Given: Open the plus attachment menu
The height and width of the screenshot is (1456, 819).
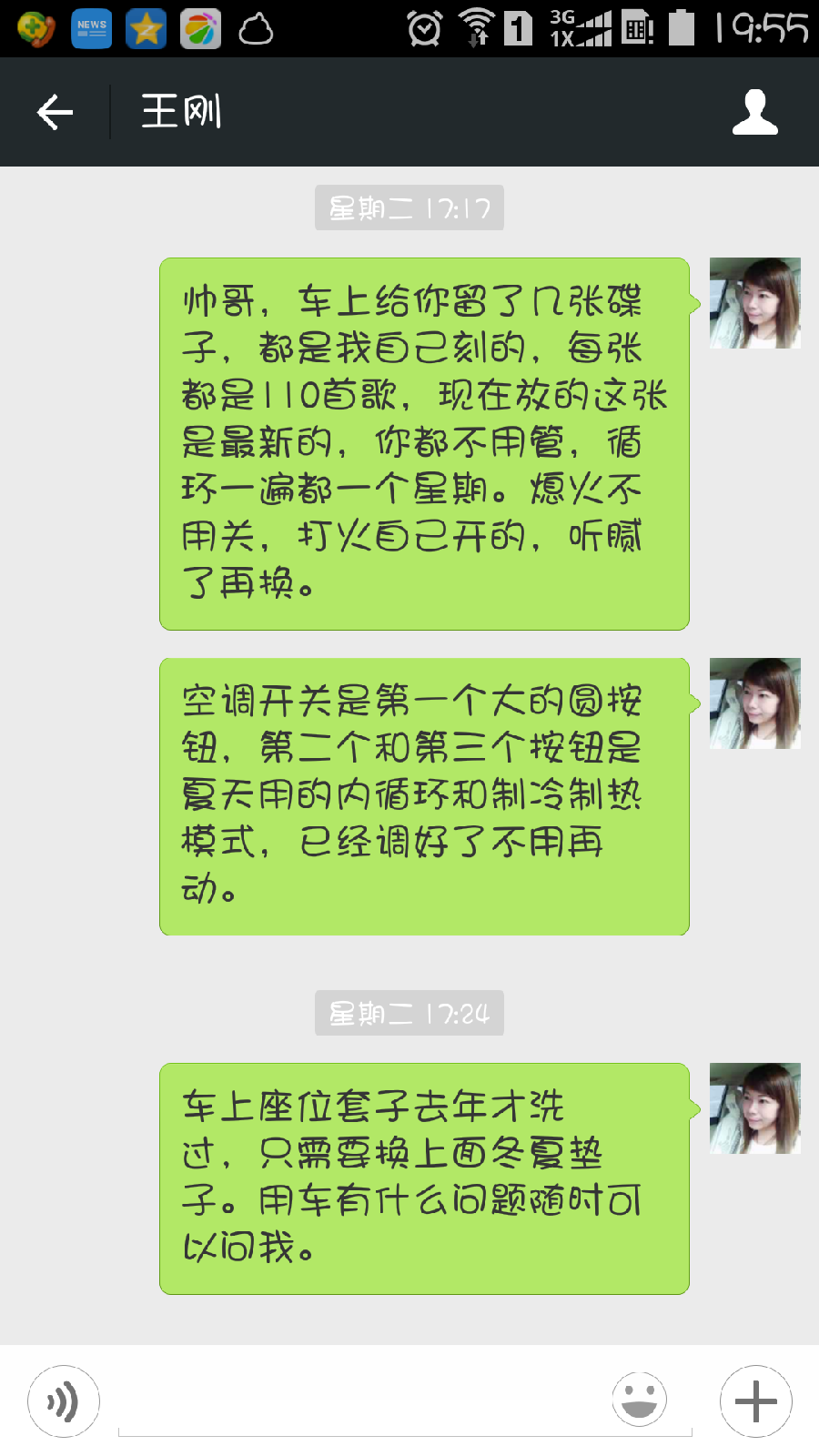Looking at the screenshot, I should pyautogui.click(x=755, y=1401).
